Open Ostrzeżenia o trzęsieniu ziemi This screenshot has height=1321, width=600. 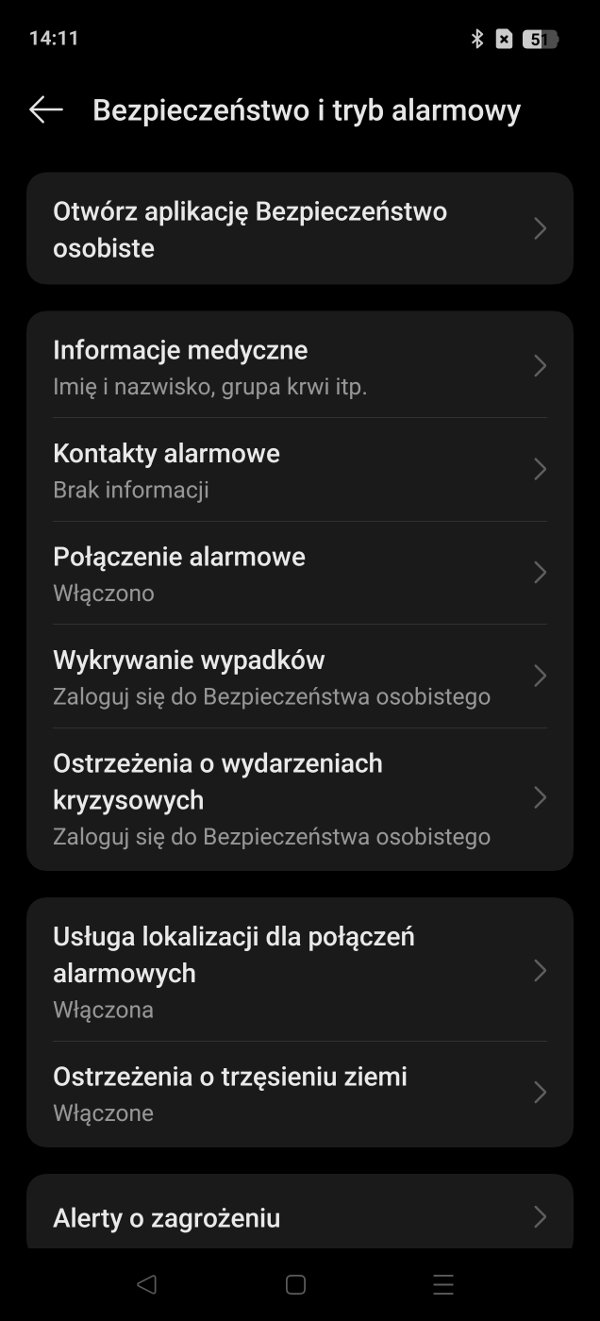[x=300, y=1093]
